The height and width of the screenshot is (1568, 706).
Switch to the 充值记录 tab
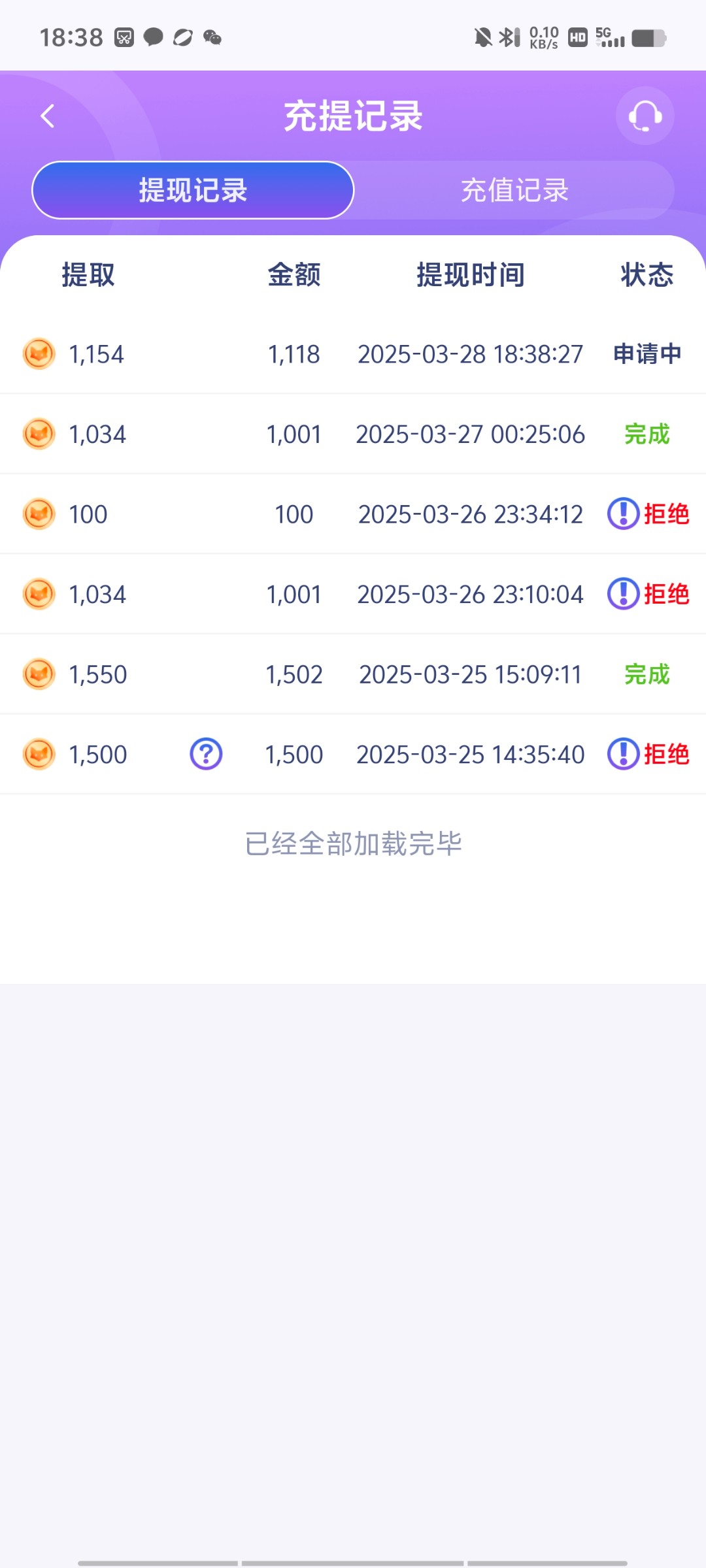[514, 190]
